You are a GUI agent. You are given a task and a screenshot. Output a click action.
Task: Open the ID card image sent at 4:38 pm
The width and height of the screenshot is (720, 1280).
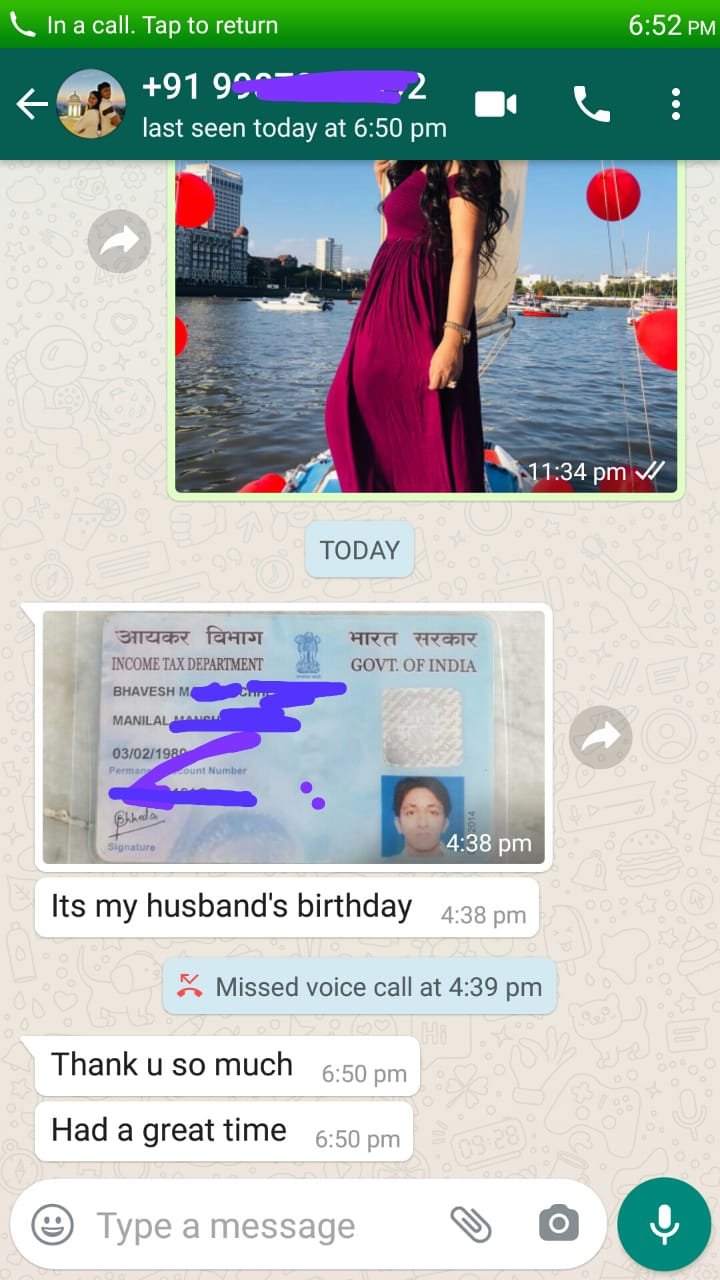click(x=293, y=737)
